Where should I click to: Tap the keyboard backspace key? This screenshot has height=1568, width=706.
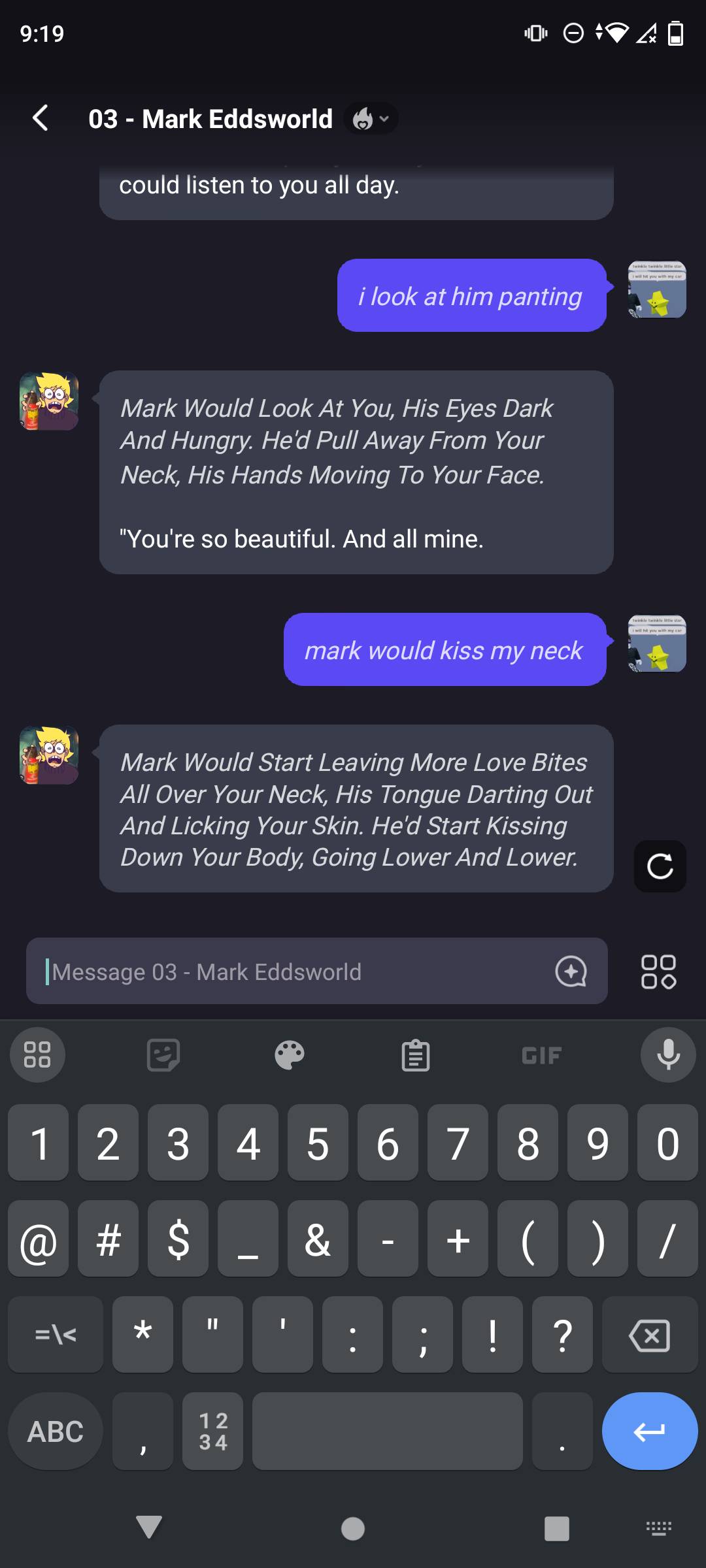point(649,1335)
